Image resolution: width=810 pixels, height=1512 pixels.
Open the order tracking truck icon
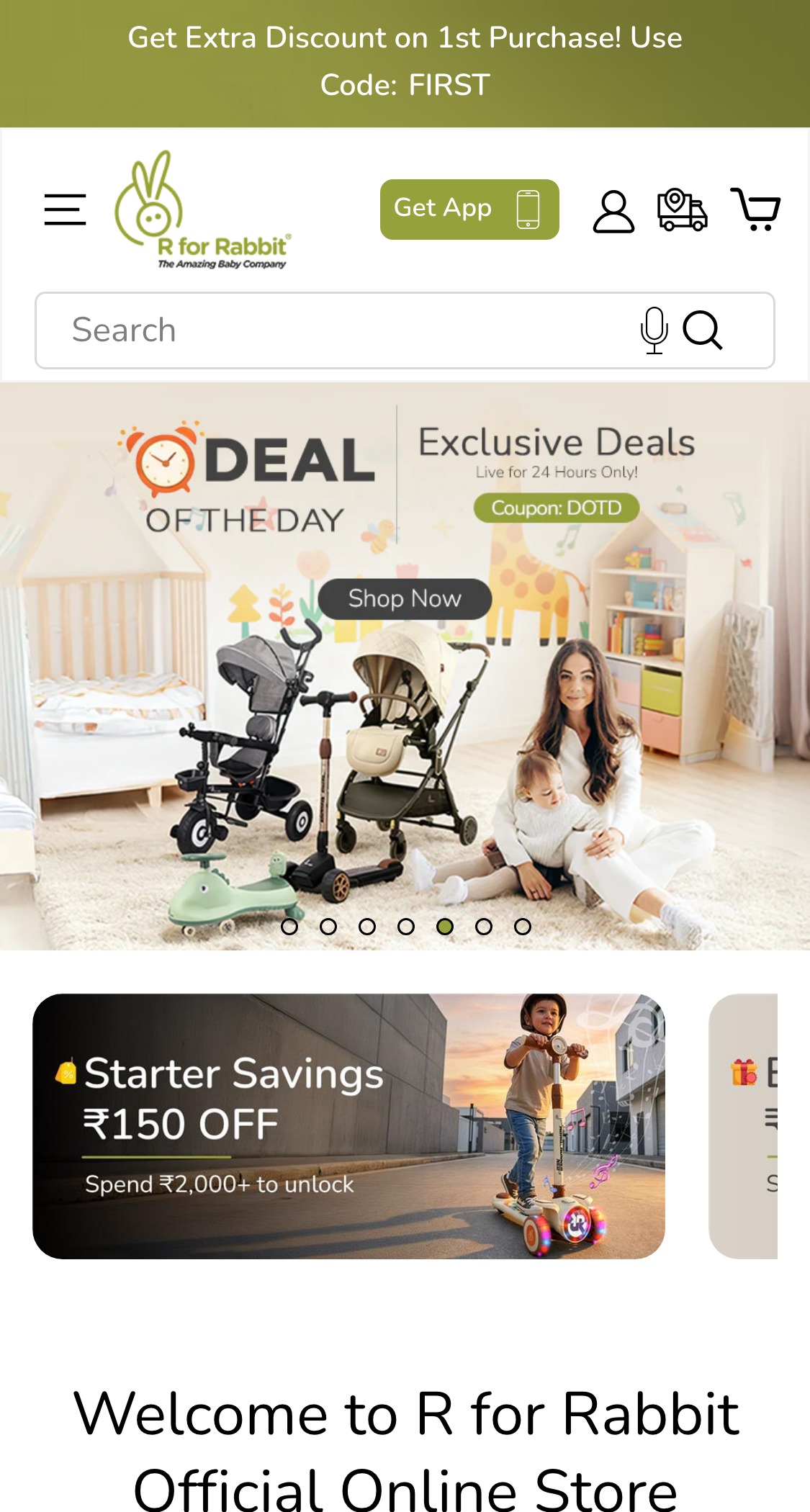682,210
